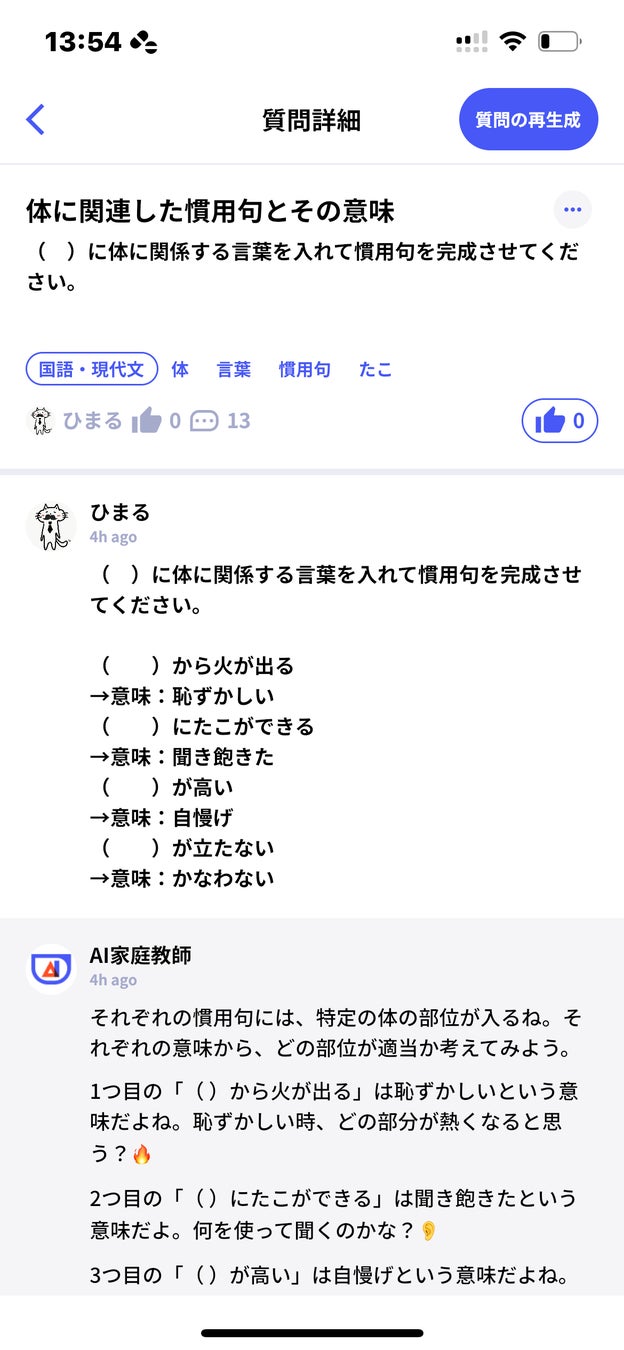Tap the 質問の再生成 button
624x1350 pixels.
(x=528, y=120)
